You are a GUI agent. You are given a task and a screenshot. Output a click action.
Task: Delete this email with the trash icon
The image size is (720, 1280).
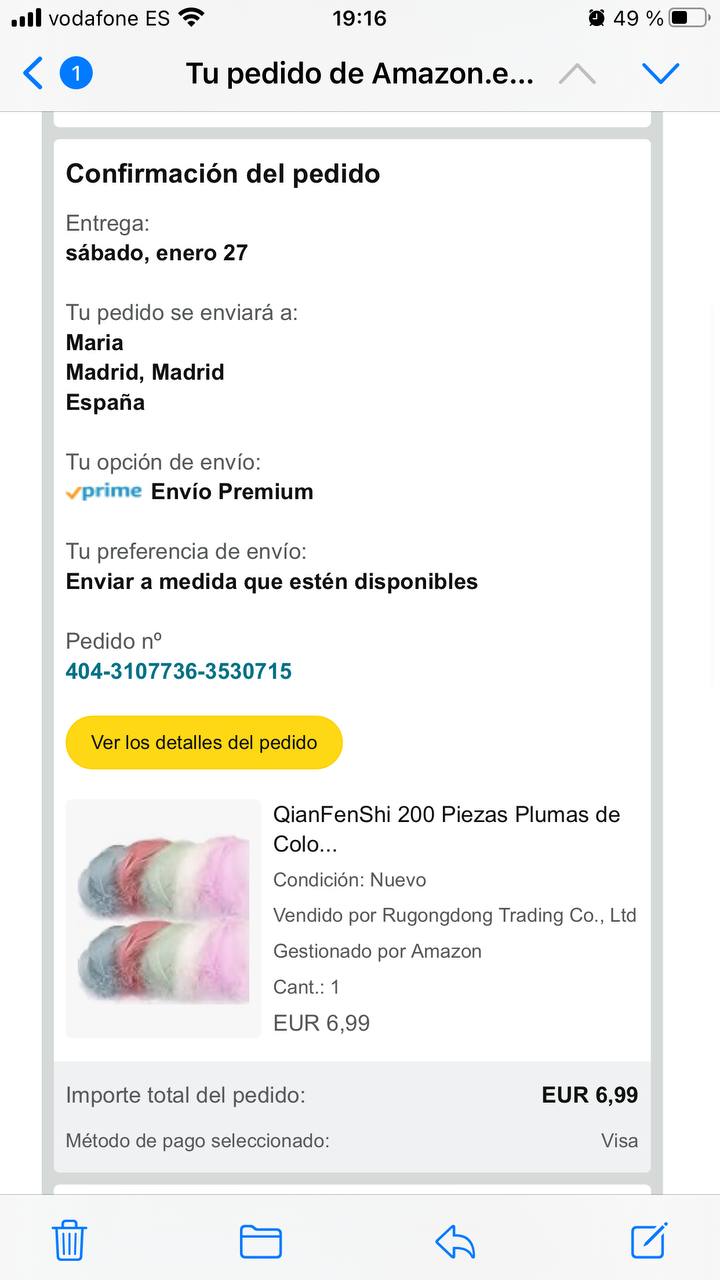(69, 1241)
